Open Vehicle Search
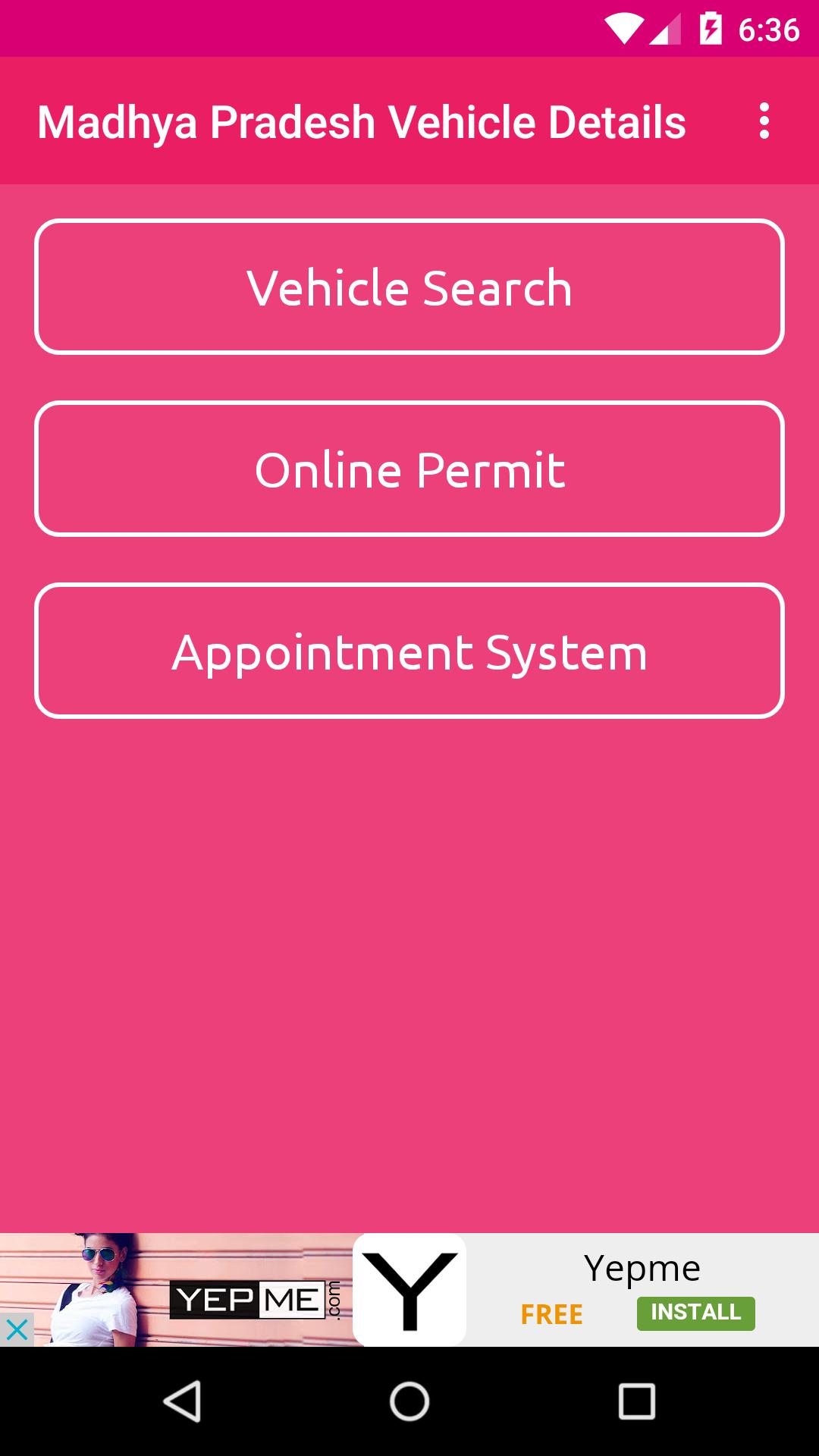 409,287
